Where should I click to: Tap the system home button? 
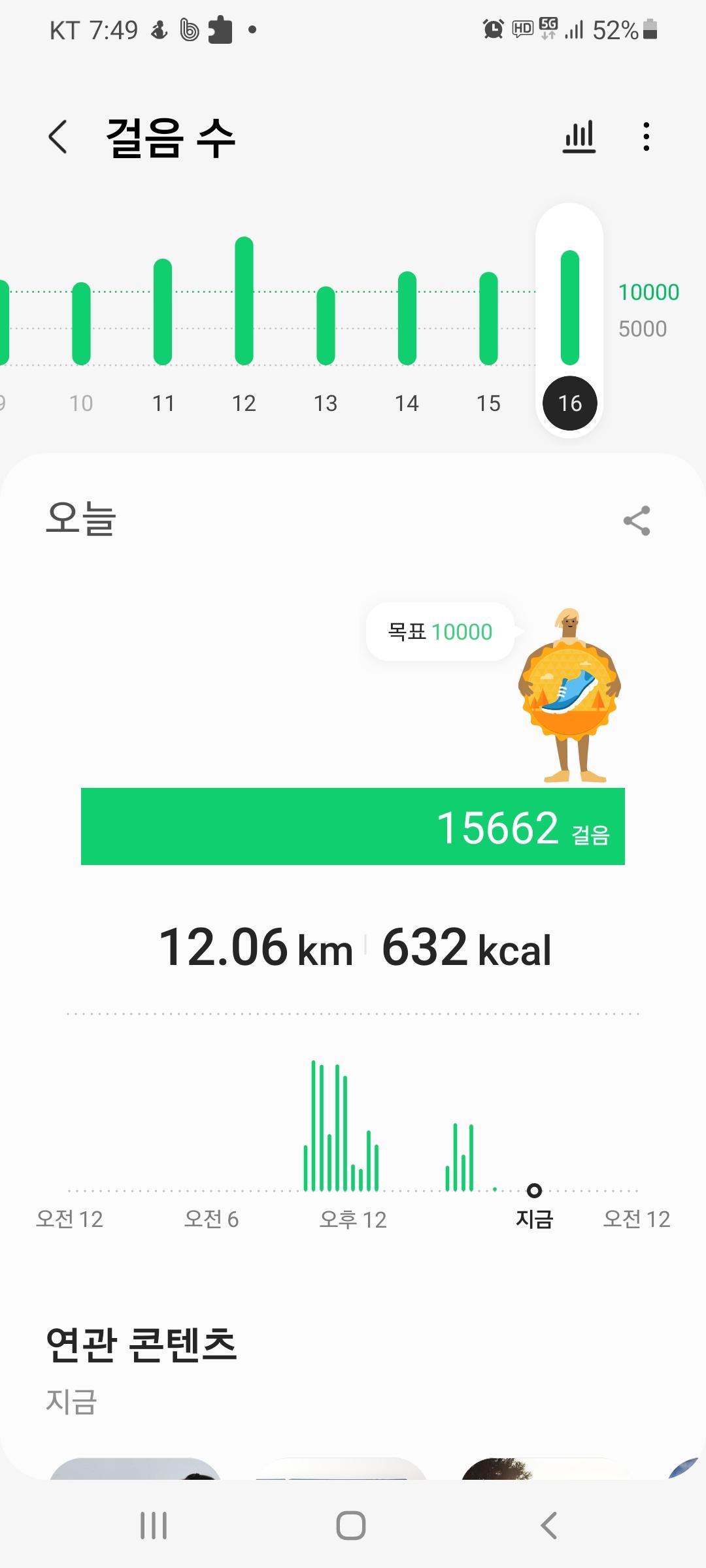click(x=351, y=1526)
